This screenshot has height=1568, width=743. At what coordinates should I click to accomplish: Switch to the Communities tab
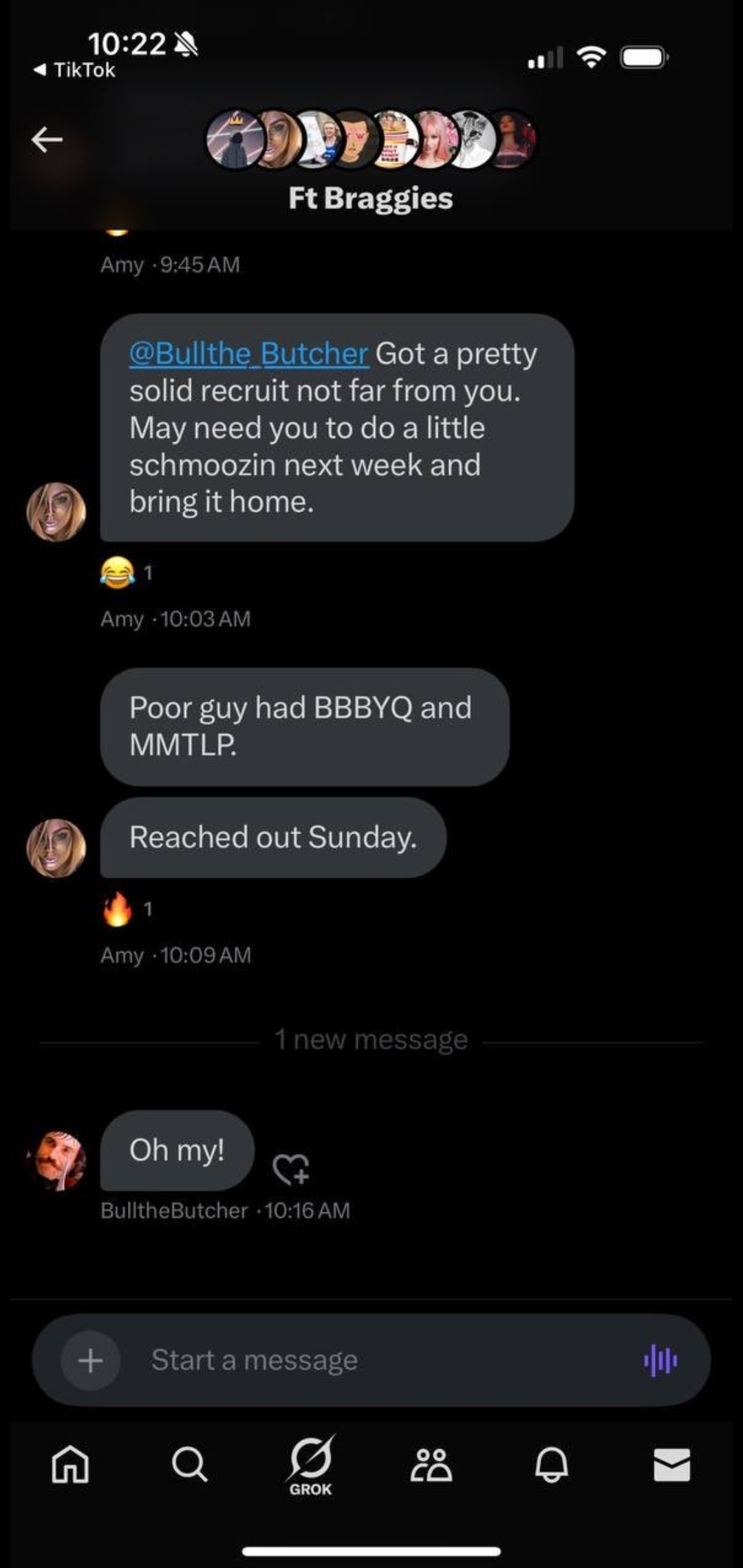tap(431, 1463)
